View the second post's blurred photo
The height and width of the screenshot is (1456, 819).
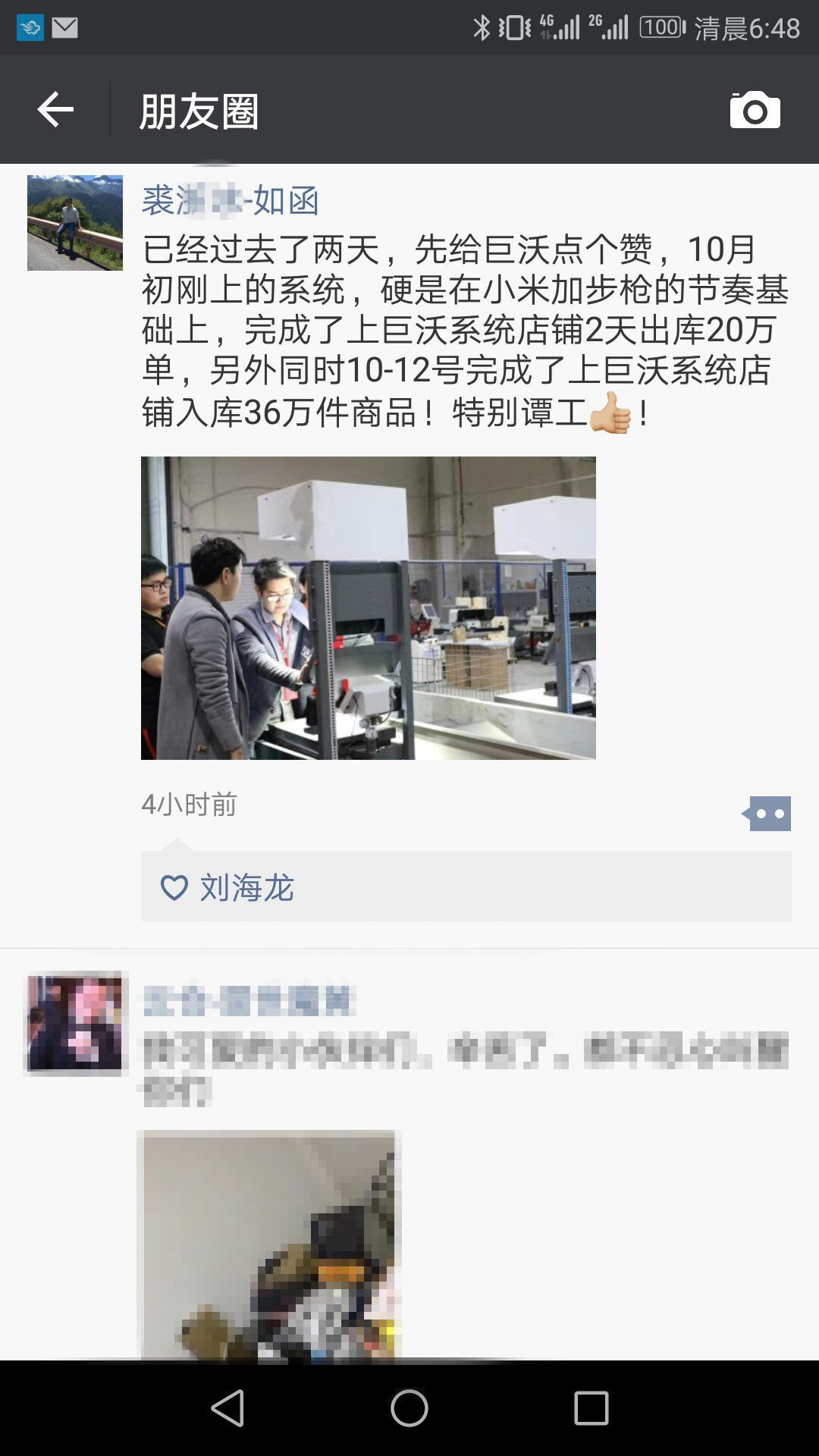(x=269, y=1244)
